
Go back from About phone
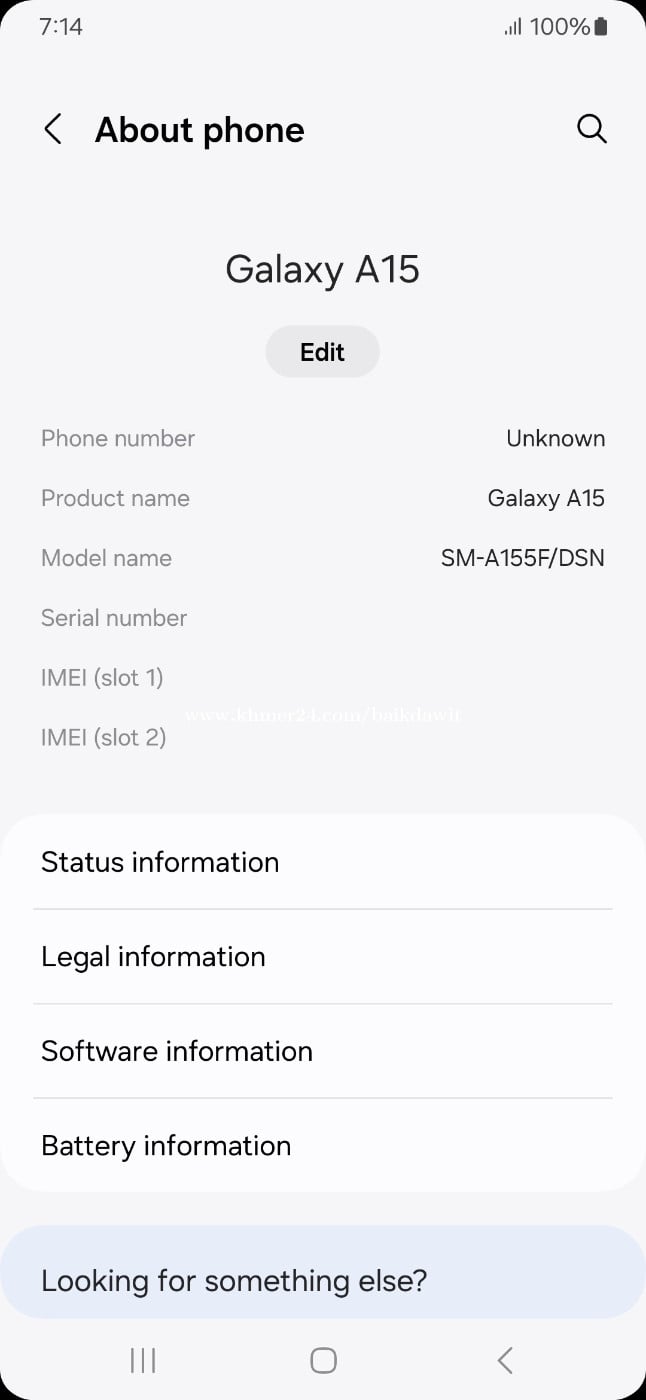[53, 129]
